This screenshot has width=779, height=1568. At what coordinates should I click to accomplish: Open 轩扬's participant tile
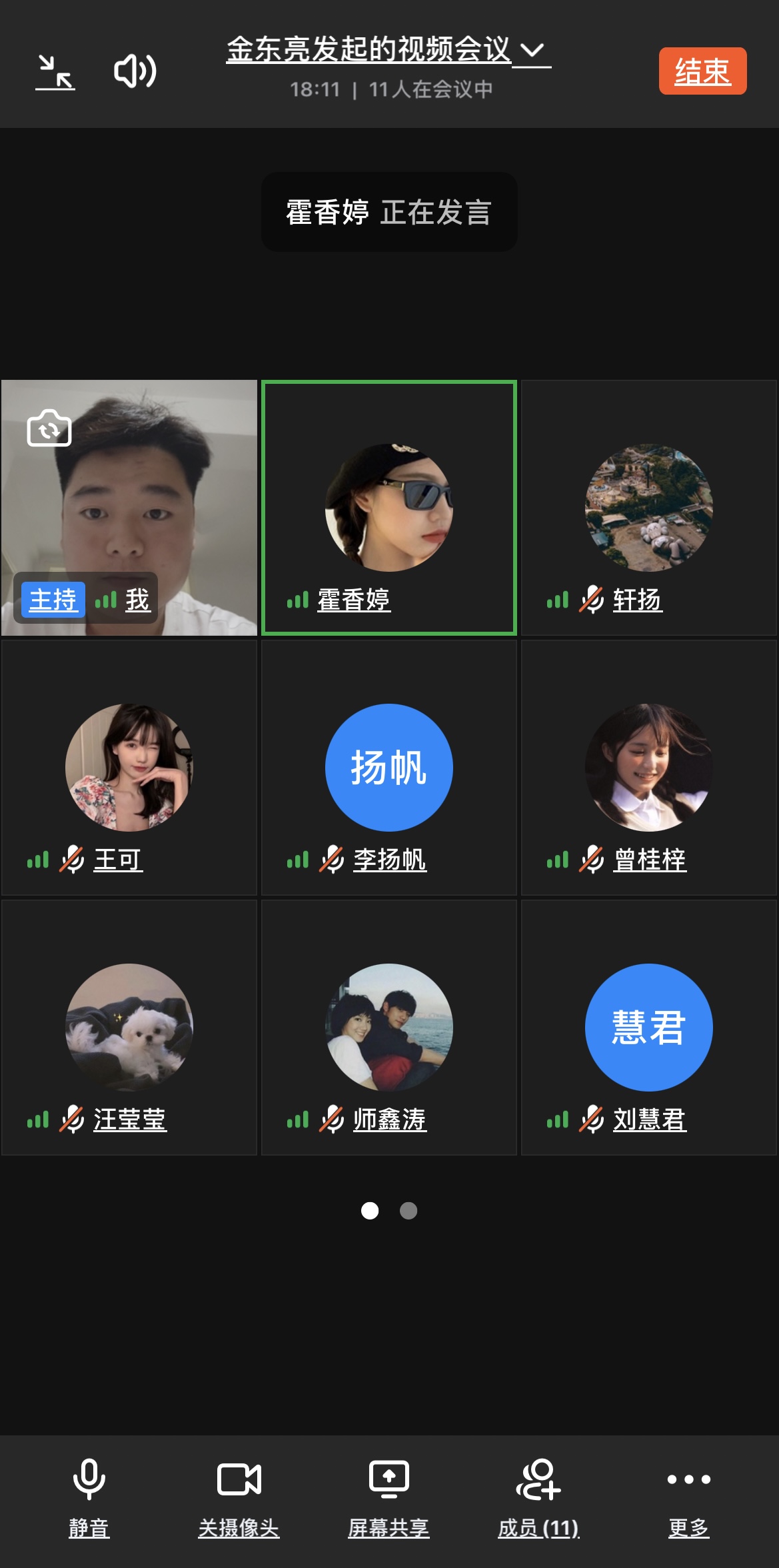[648, 508]
